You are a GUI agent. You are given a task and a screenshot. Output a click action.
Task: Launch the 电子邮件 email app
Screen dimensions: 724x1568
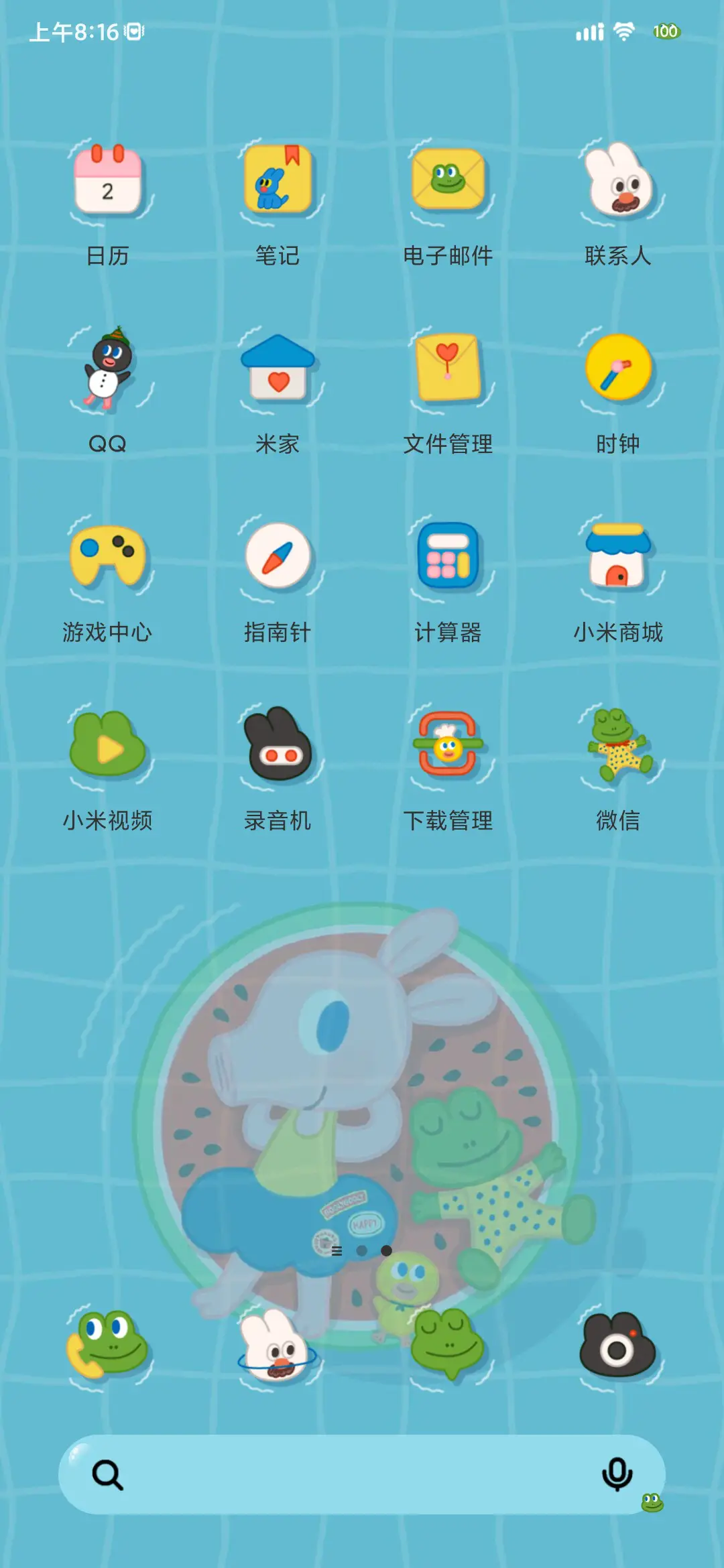449,181
